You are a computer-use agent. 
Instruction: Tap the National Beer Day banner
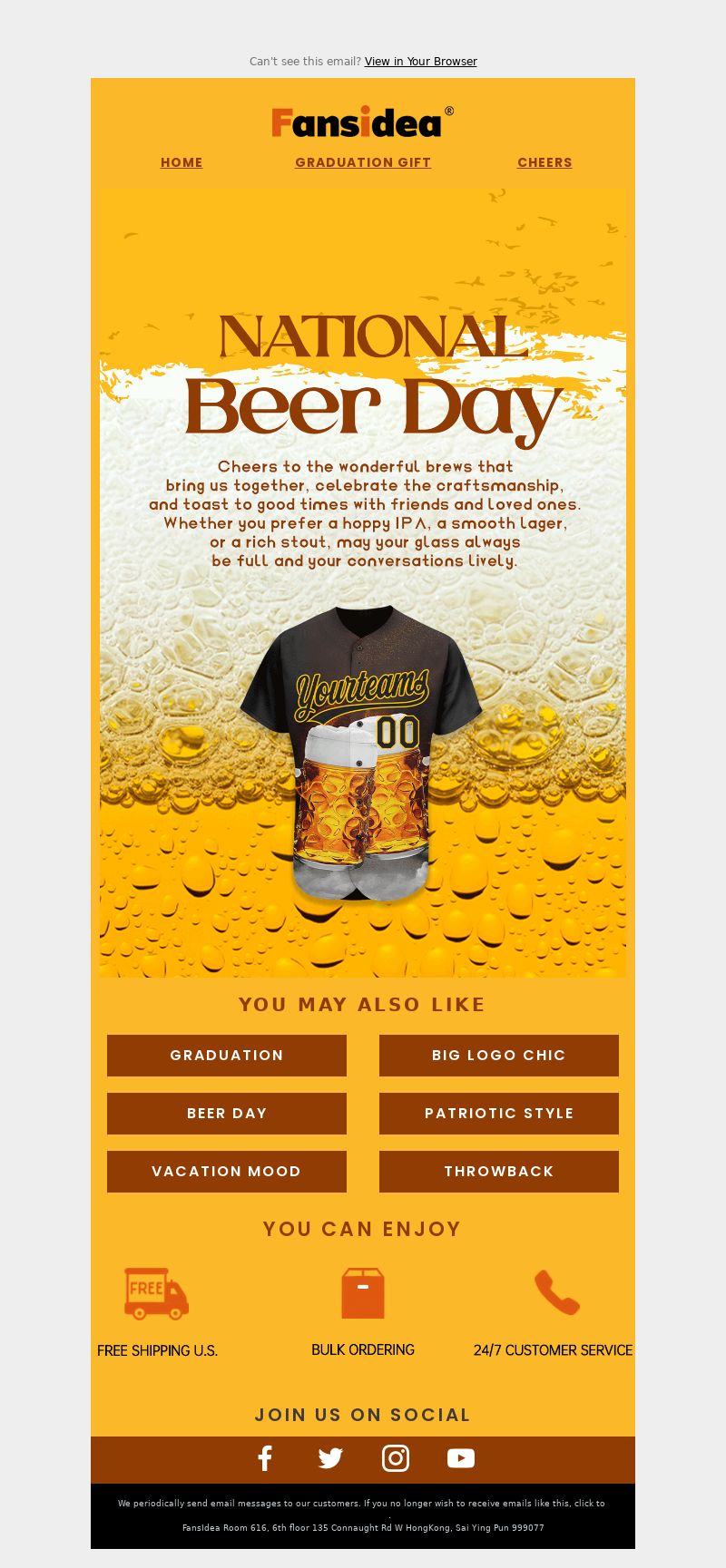click(x=363, y=582)
